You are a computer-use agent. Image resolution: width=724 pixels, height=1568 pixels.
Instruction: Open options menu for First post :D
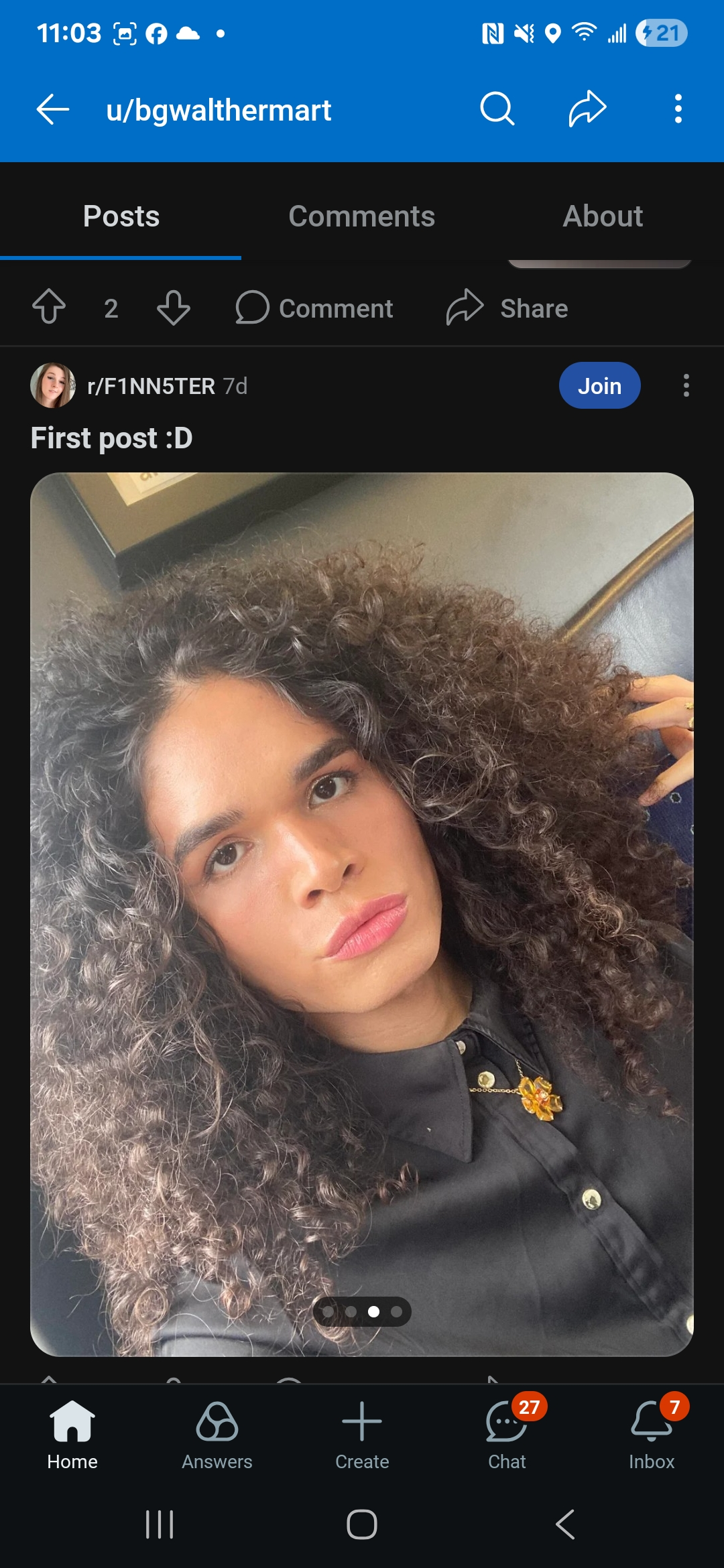(686, 385)
